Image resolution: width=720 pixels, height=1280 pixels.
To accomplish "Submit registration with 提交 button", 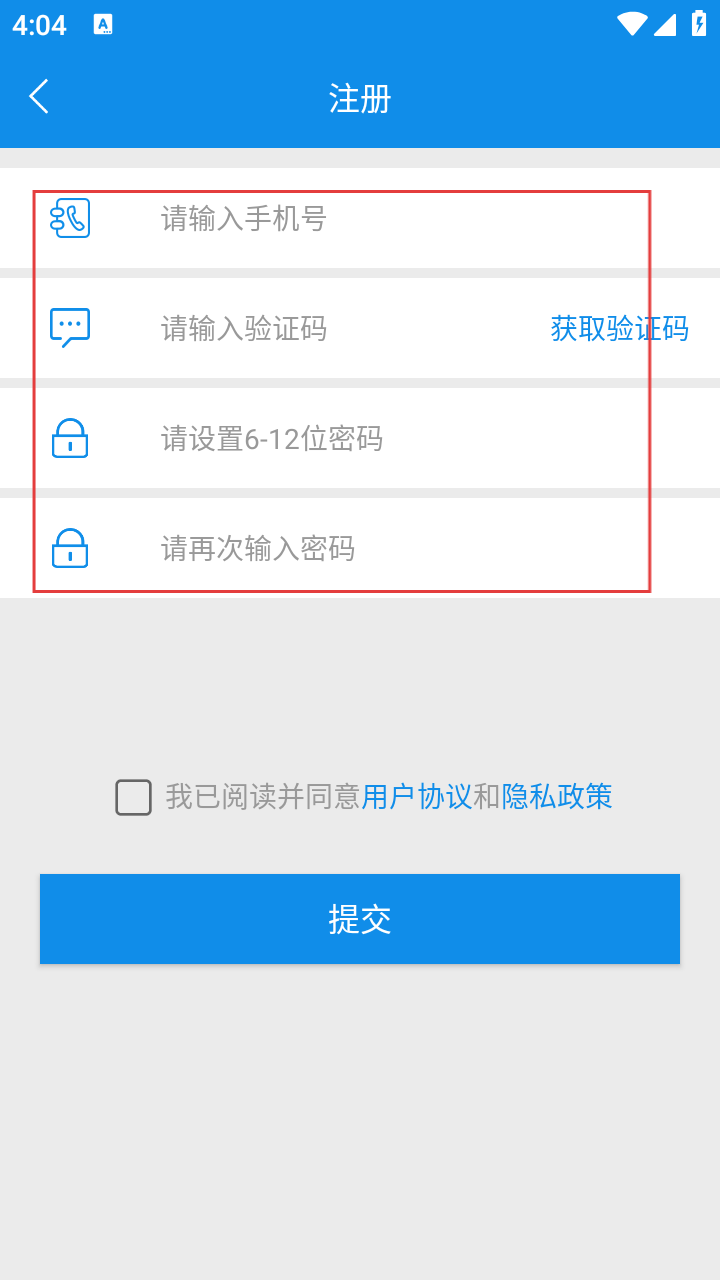I will 360,919.
